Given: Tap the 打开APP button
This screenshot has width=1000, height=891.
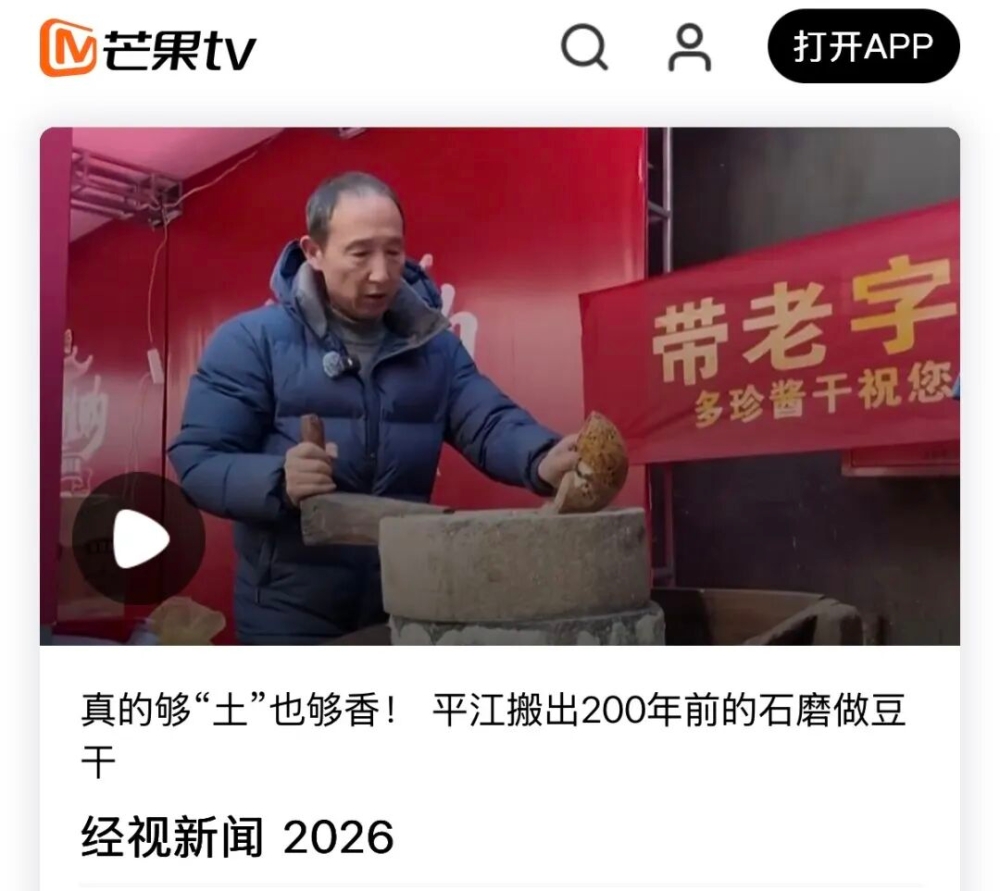Looking at the screenshot, I should (863, 46).
